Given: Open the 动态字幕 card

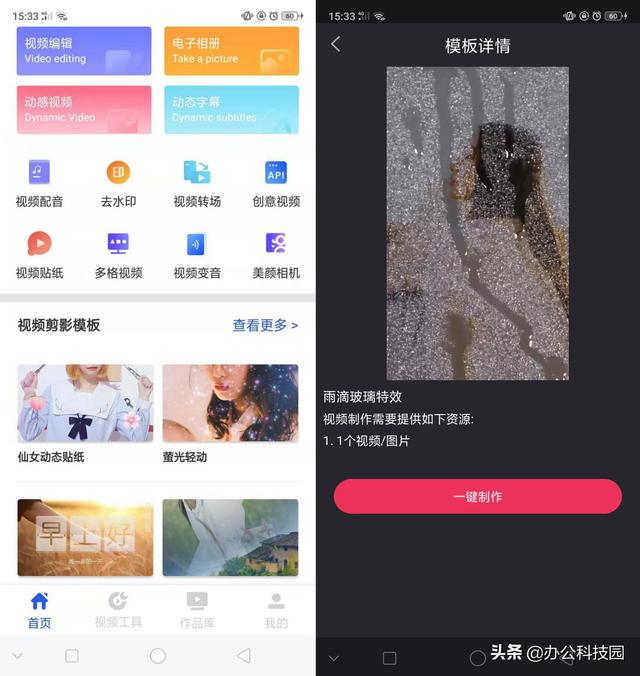Looking at the screenshot, I should click(231, 109).
